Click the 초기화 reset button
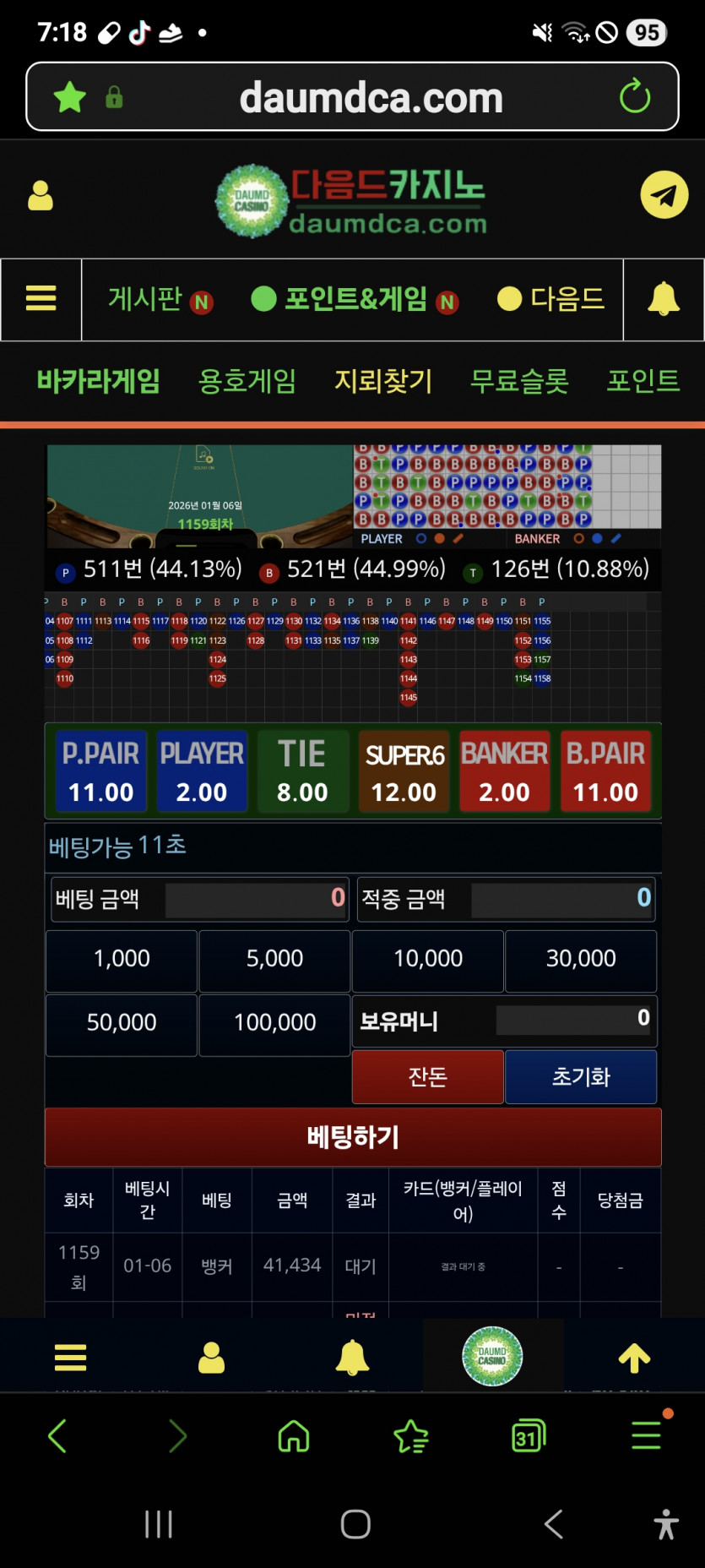The image size is (705, 1568). [581, 1077]
